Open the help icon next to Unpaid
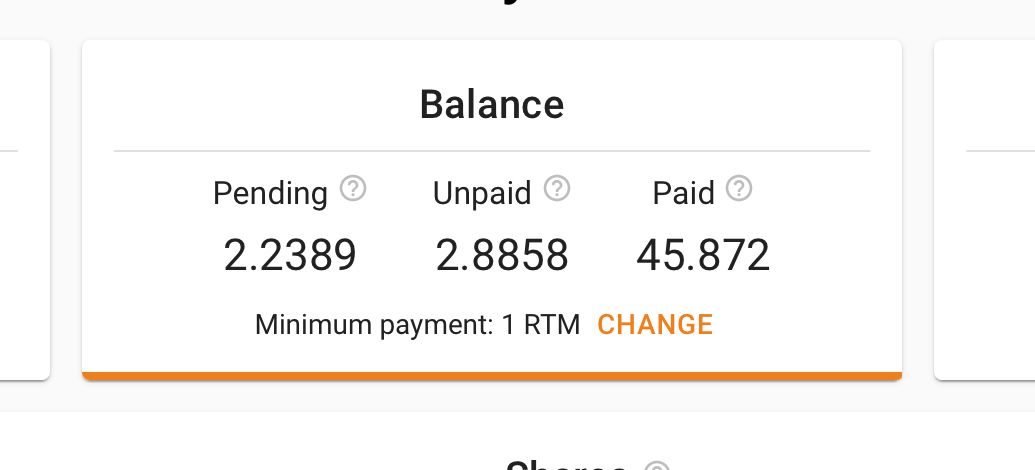 coord(557,188)
